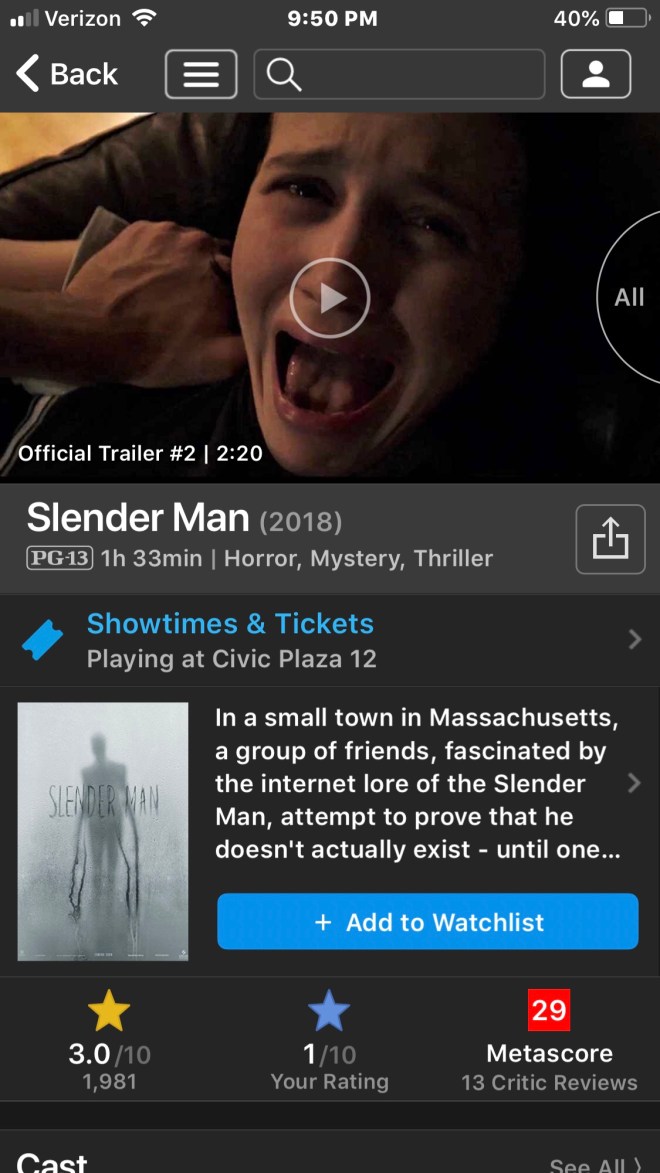View the 3.0/10 user ratings
This screenshot has height=1173, width=660.
click(109, 1040)
